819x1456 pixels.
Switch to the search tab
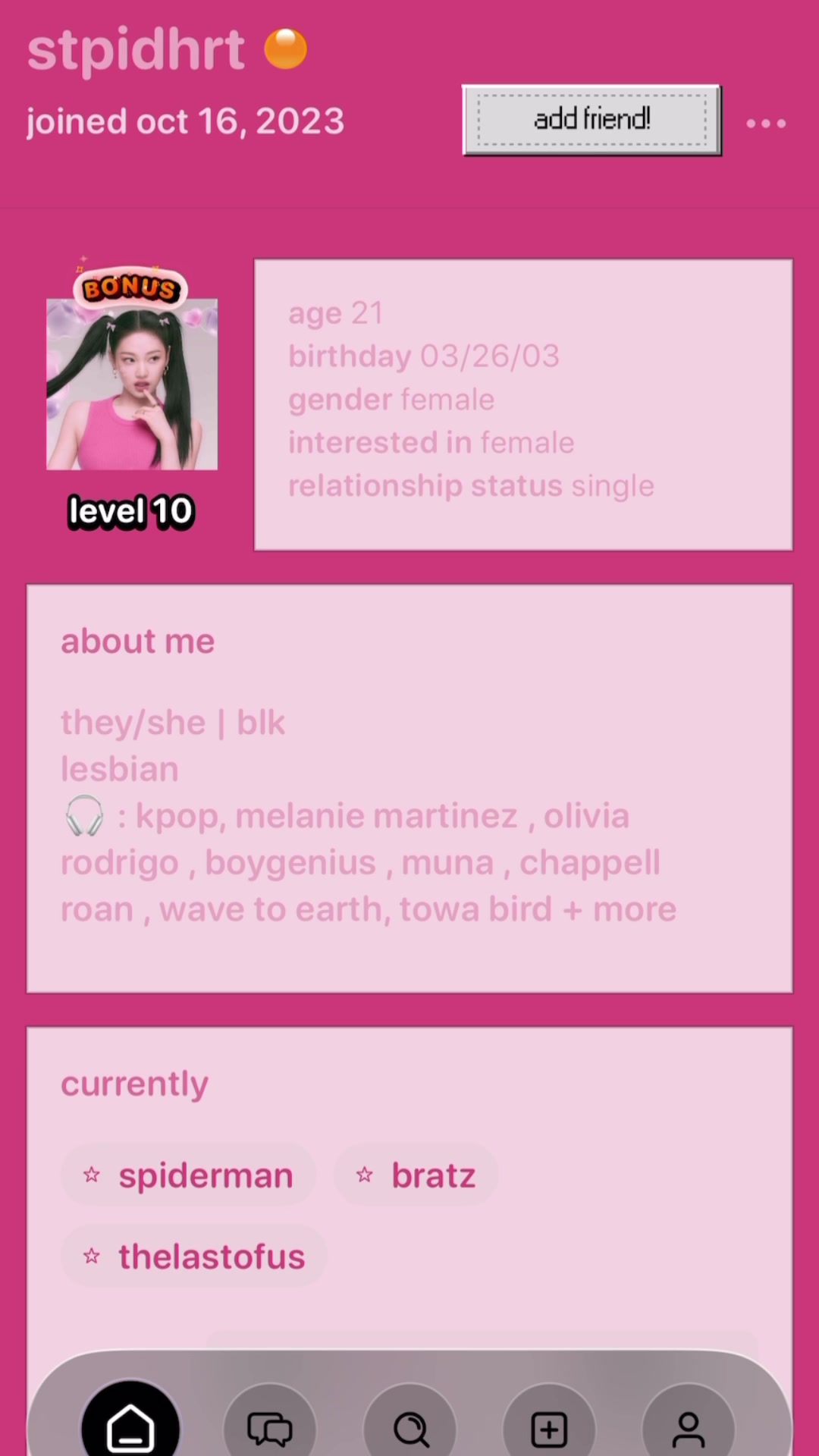tap(410, 1429)
